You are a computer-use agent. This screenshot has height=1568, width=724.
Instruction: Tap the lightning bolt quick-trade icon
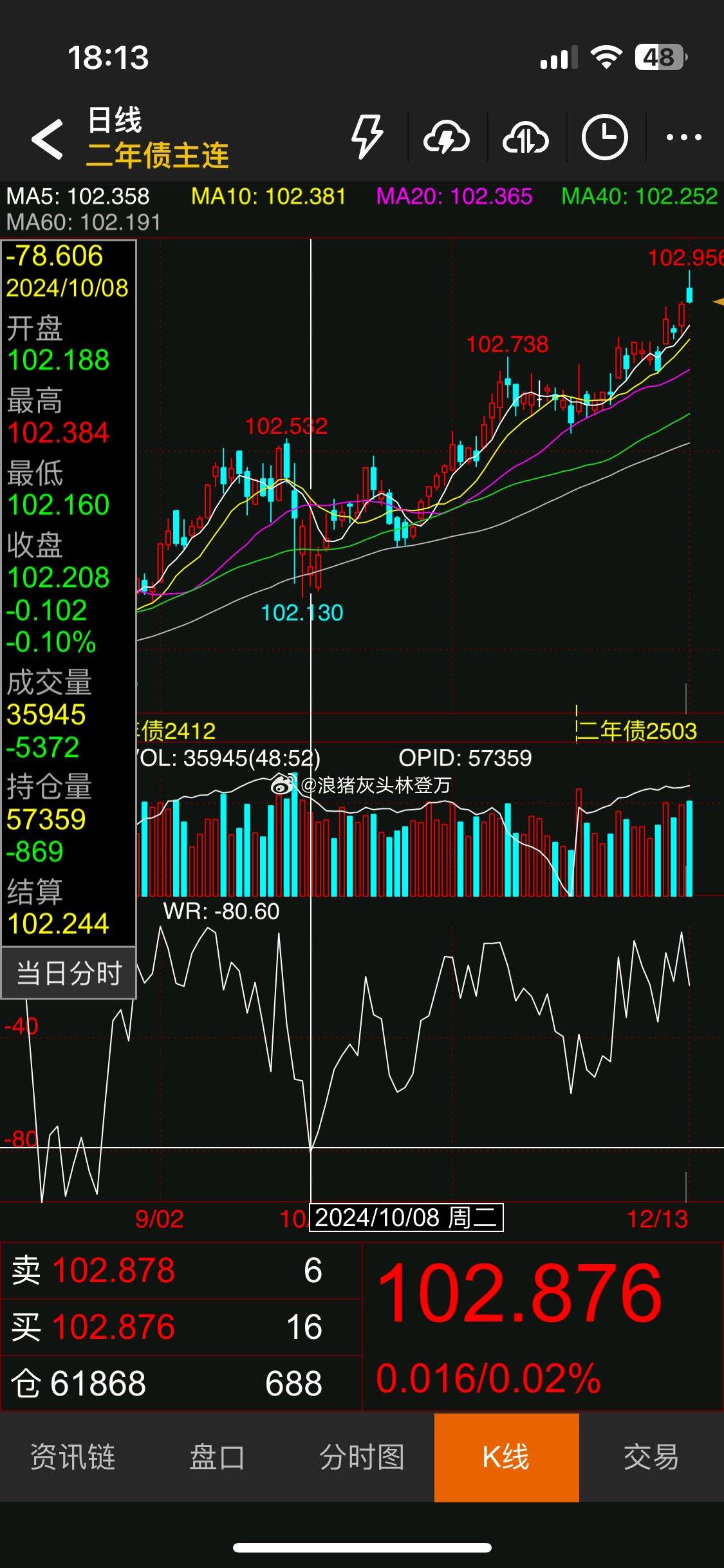click(367, 136)
